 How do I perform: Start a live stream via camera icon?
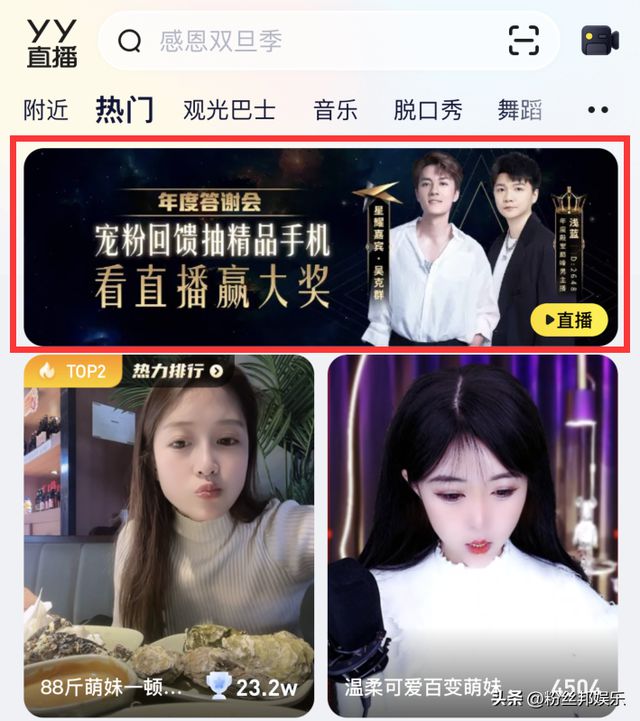point(600,41)
